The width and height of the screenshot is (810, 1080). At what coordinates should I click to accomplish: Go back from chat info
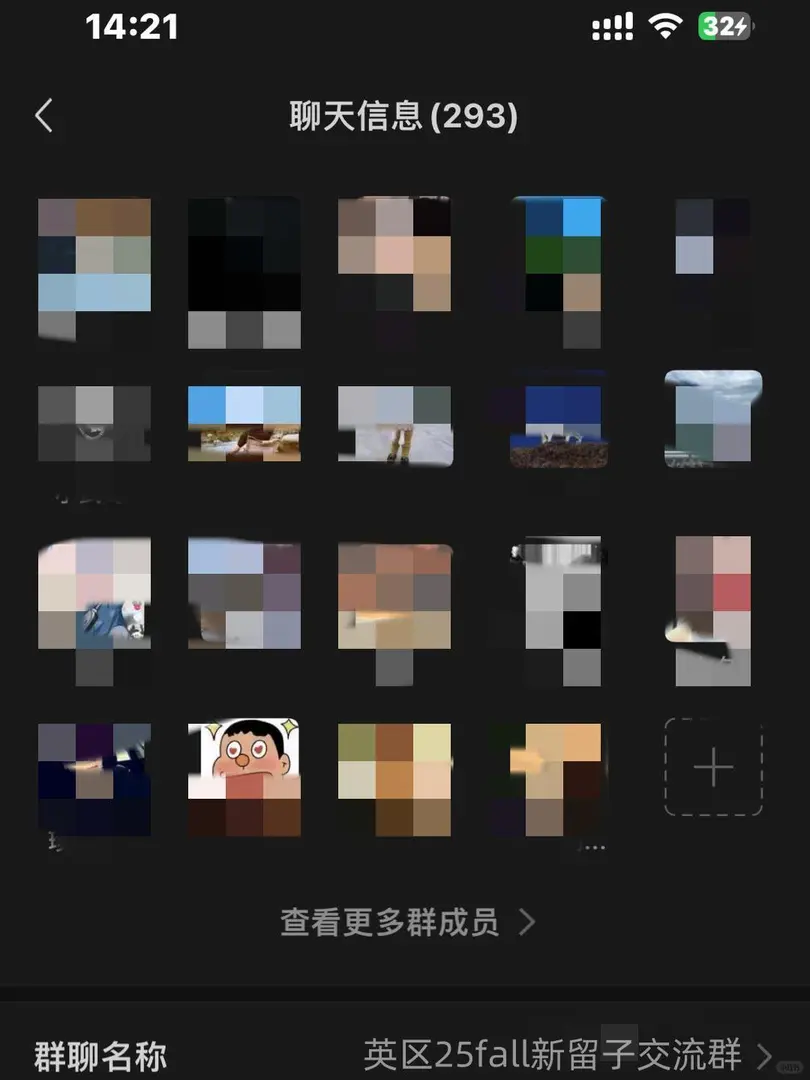[44, 116]
